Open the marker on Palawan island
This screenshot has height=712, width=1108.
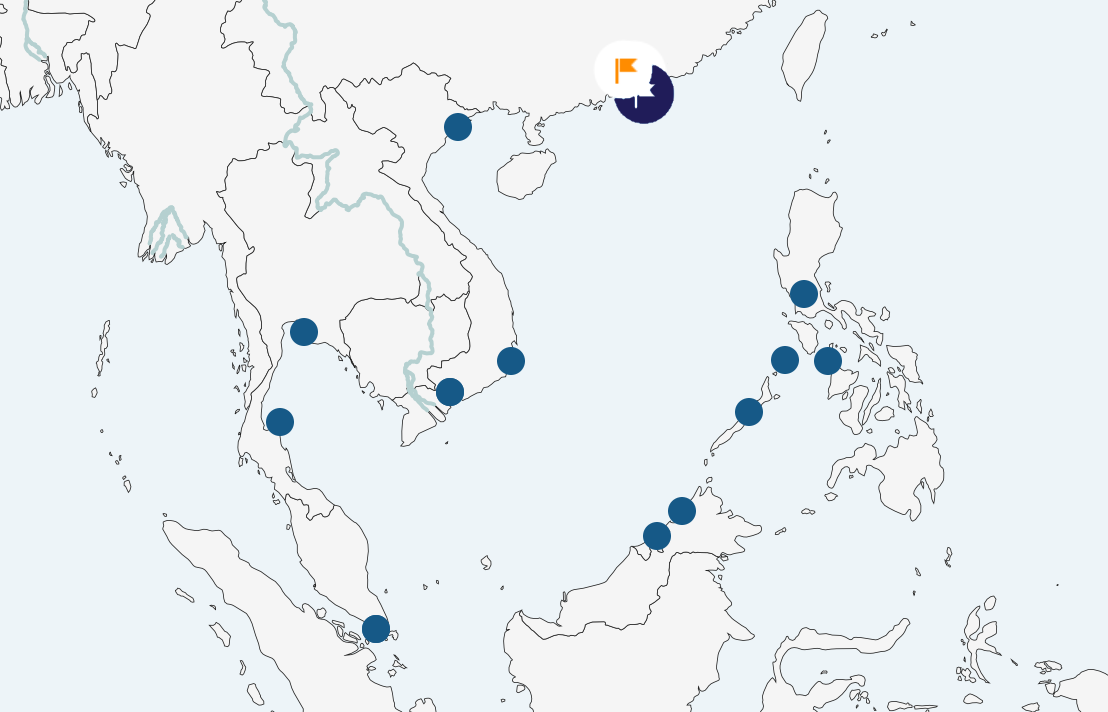749,412
